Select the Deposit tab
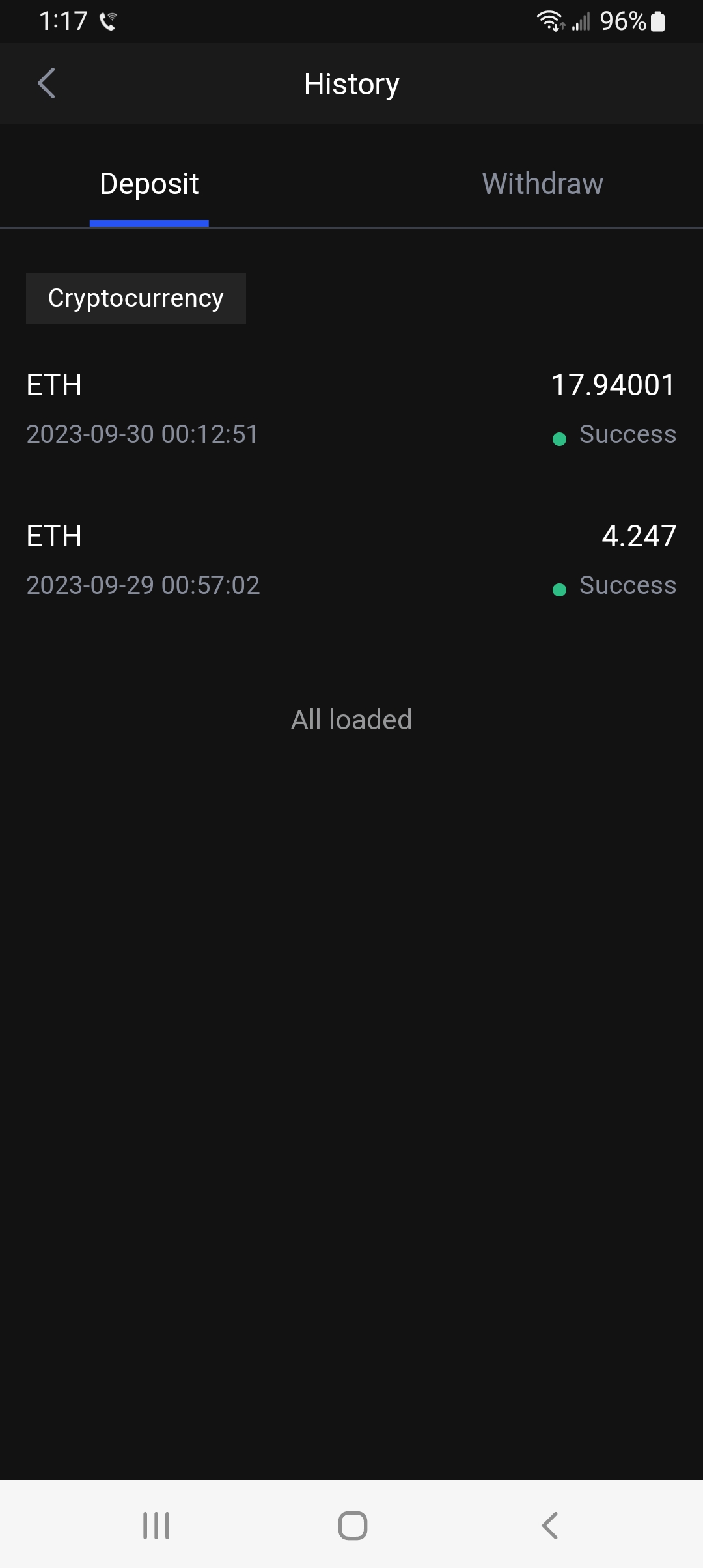 pos(149,184)
